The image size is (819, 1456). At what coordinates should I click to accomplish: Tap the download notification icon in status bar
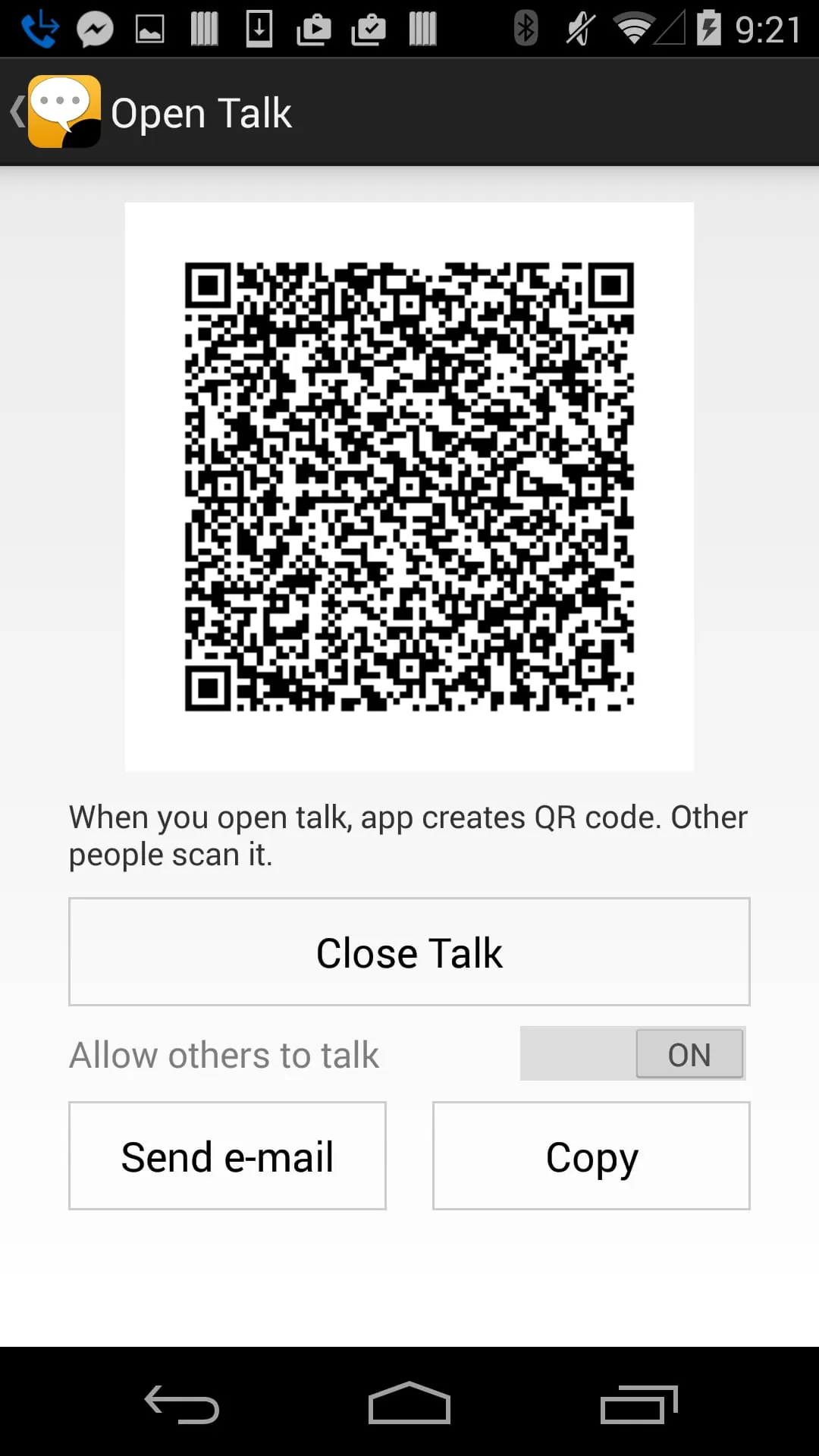tap(259, 28)
